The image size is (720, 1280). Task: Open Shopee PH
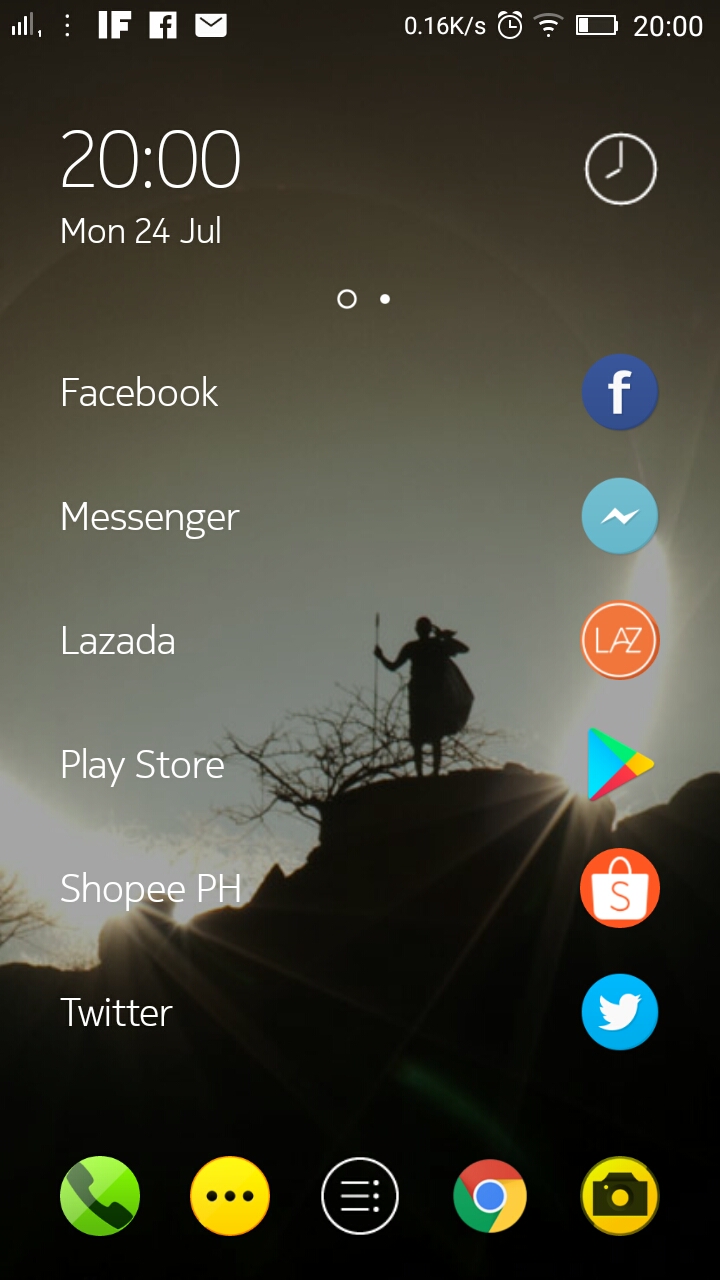(619, 888)
